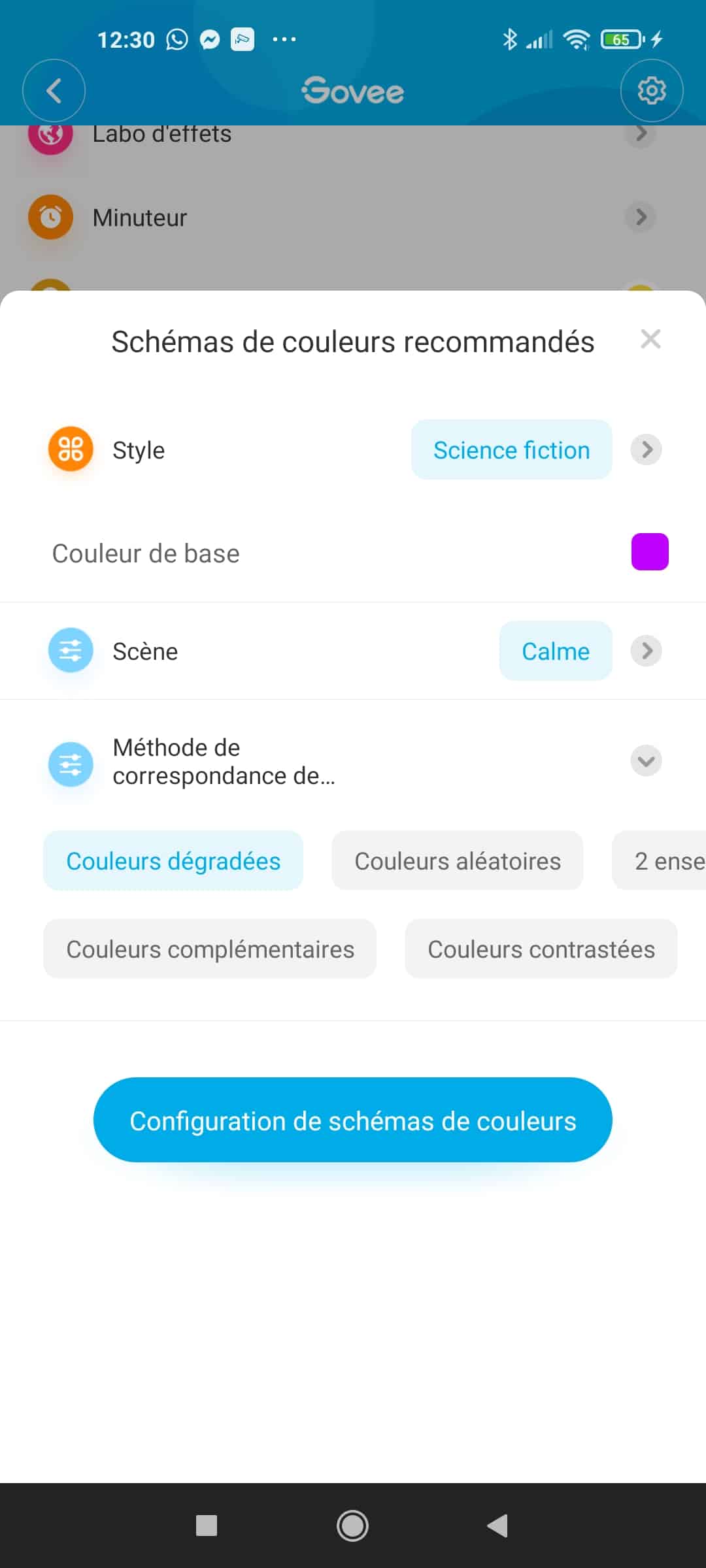Tap the partially visible '2 ense' chip

[x=659, y=860]
